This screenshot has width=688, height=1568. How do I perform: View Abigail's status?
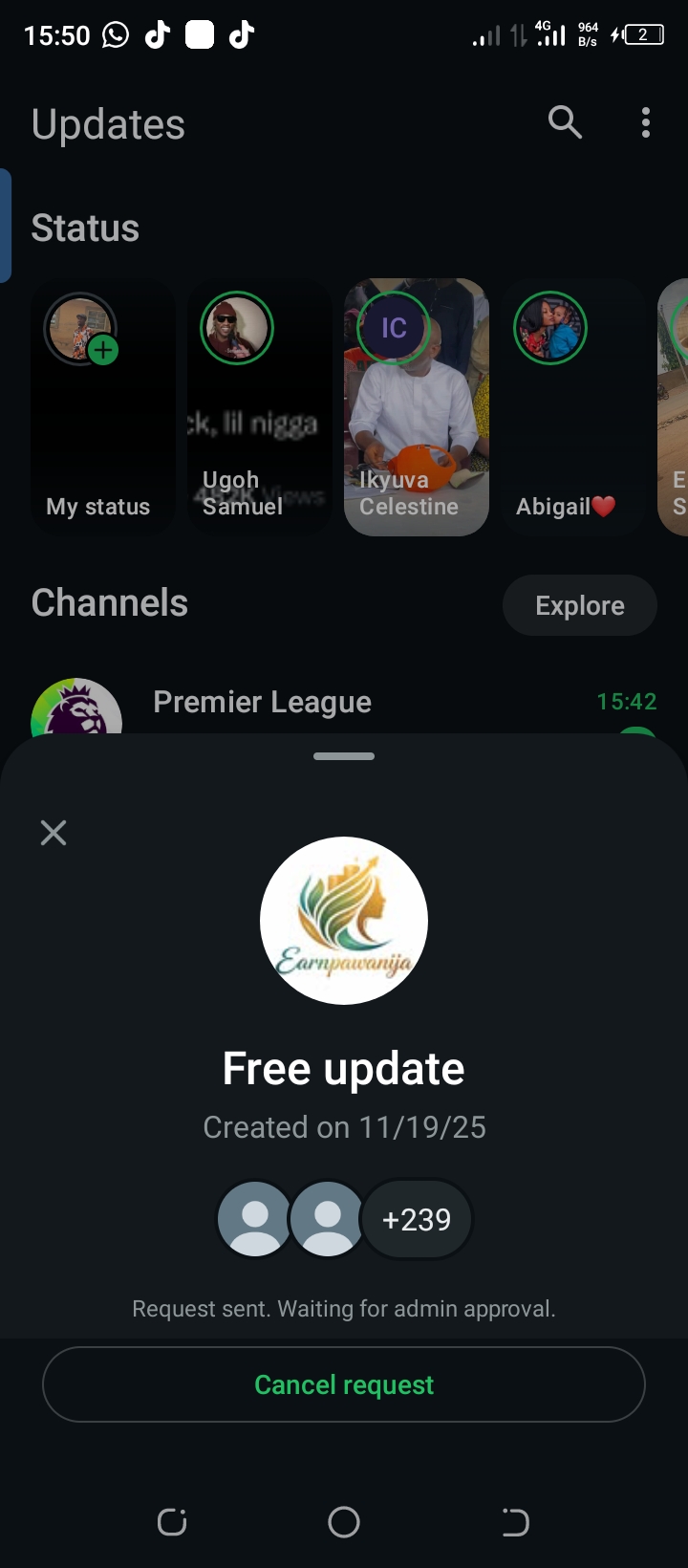pyautogui.click(x=571, y=407)
